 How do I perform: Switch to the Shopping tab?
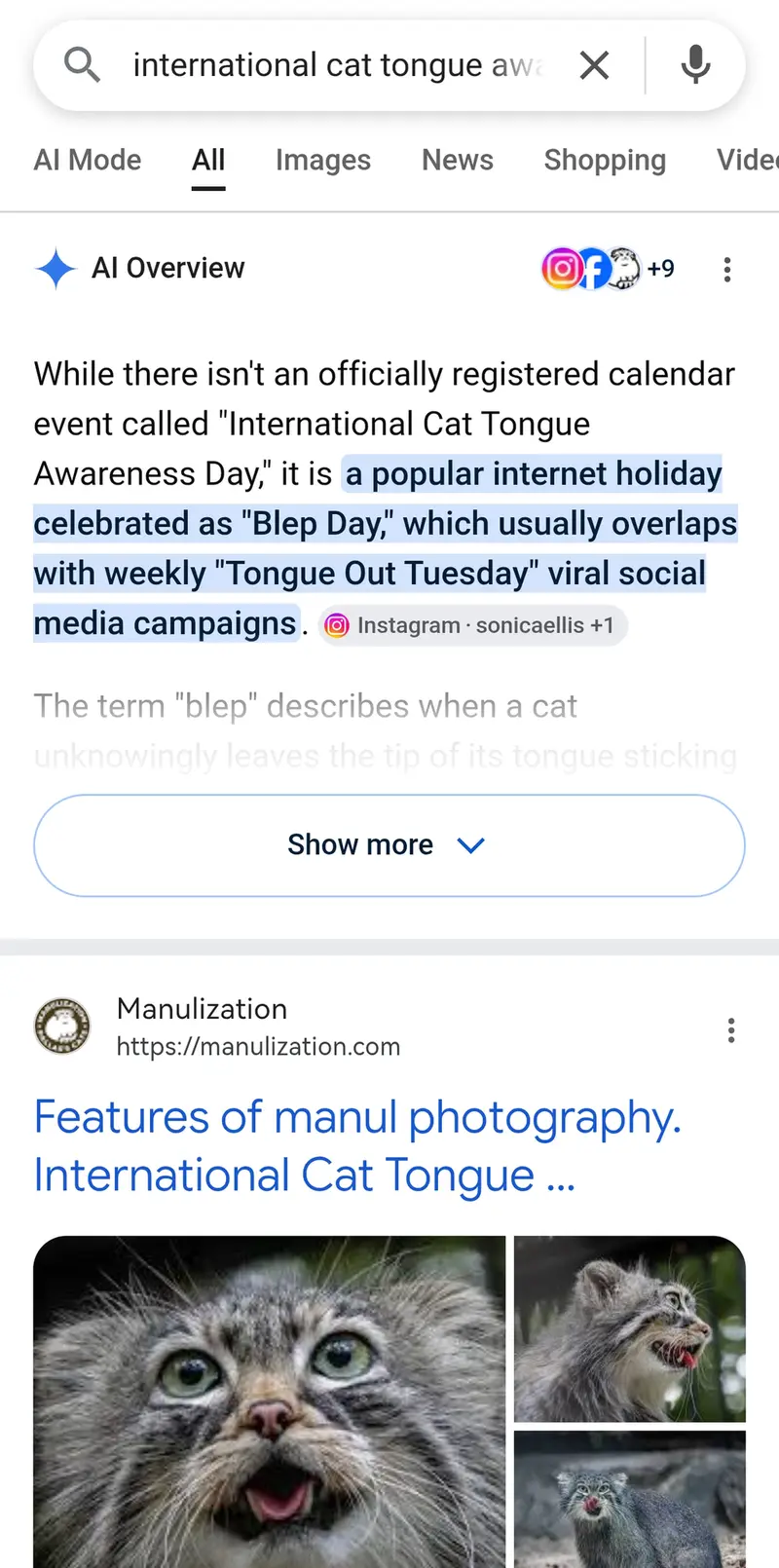[605, 160]
